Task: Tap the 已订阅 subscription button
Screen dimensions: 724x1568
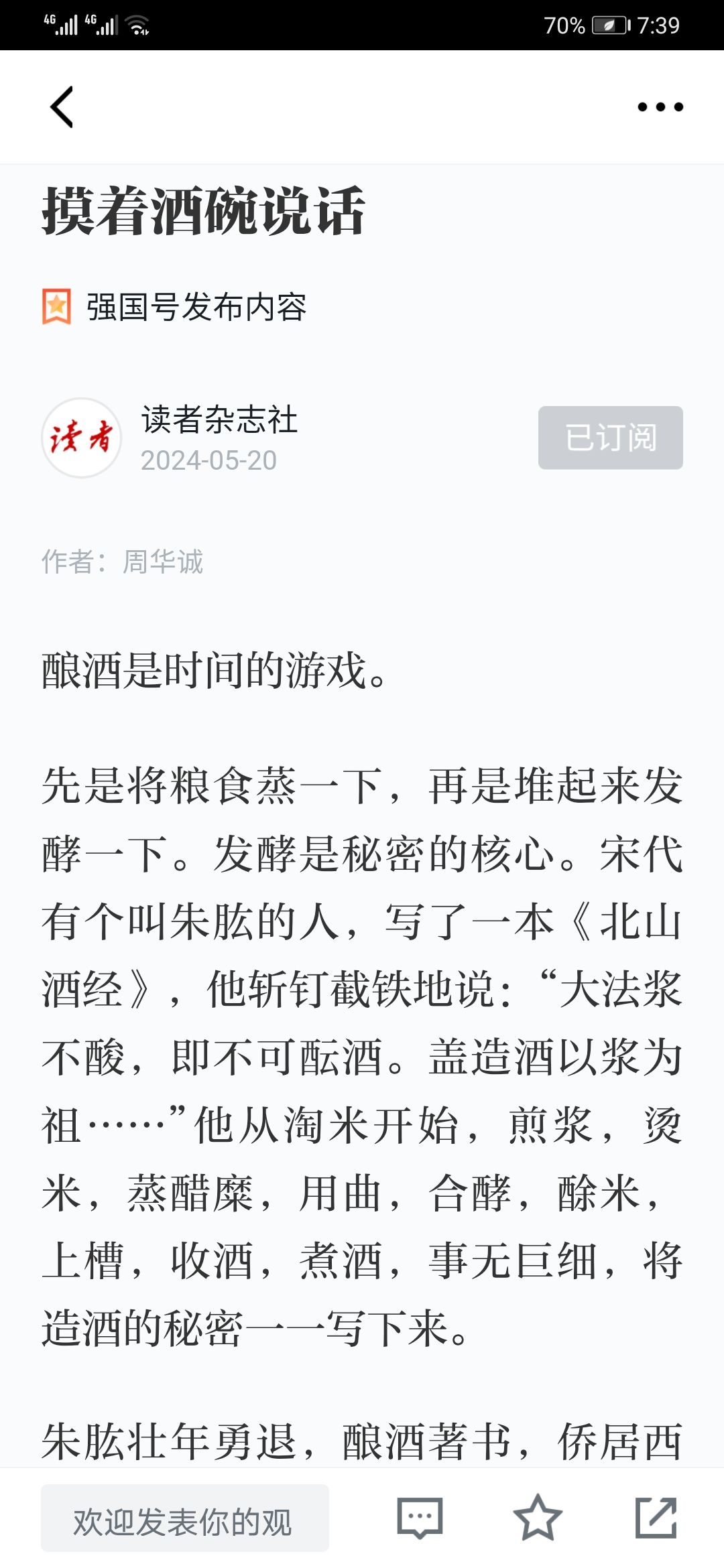Action: [x=611, y=438]
